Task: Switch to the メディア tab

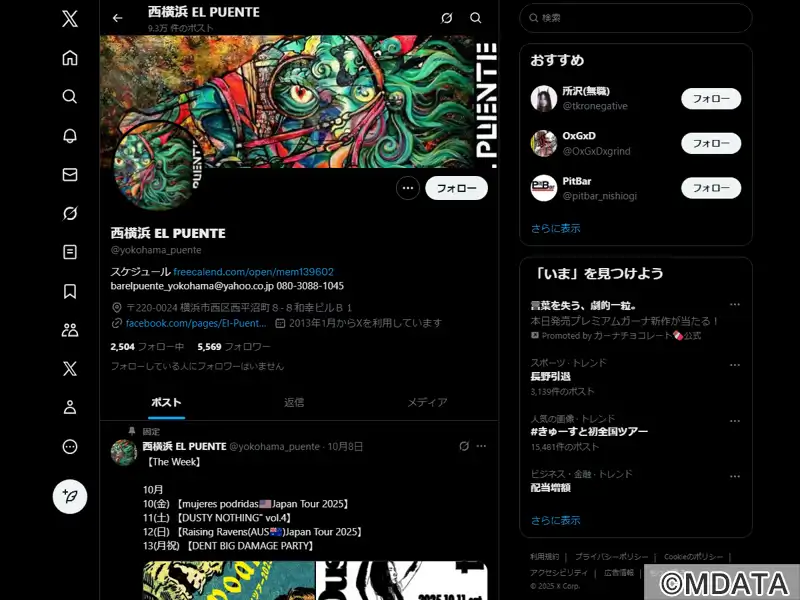Action: [x=427, y=402]
